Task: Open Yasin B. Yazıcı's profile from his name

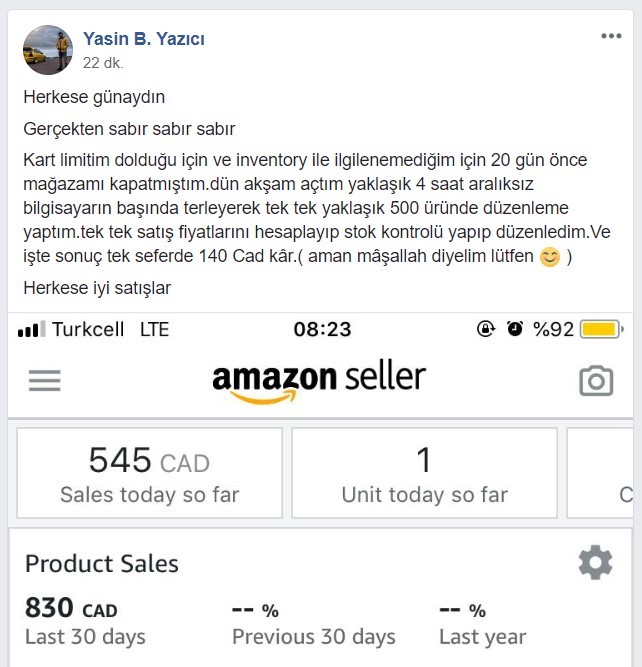Action: click(144, 40)
